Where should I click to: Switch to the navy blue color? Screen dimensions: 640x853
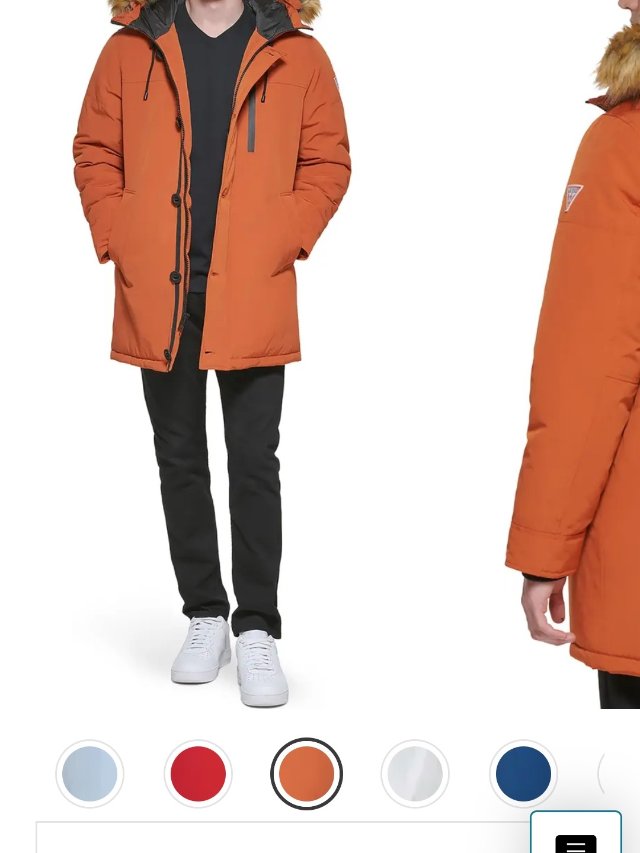[523, 774]
